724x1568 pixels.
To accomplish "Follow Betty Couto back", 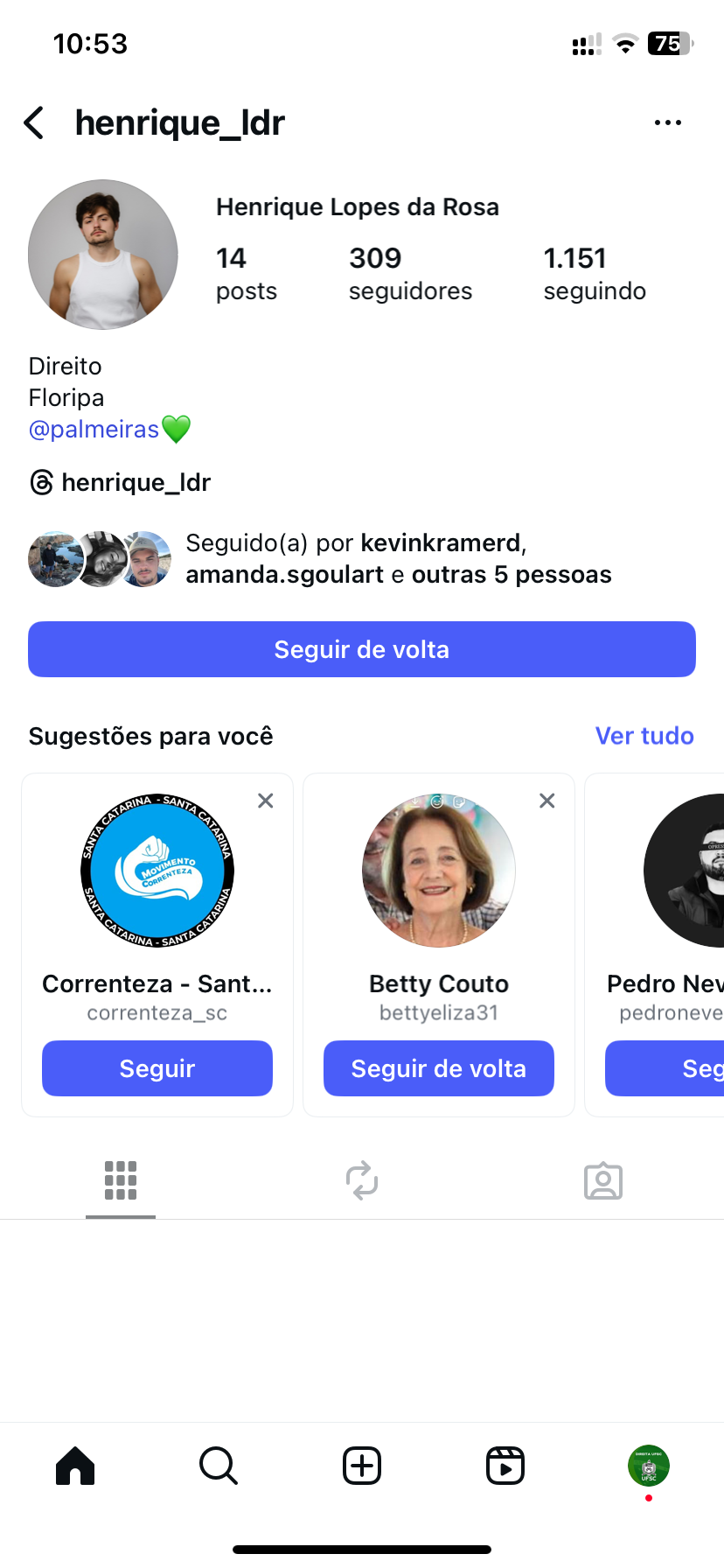I will pos(439,1068).
